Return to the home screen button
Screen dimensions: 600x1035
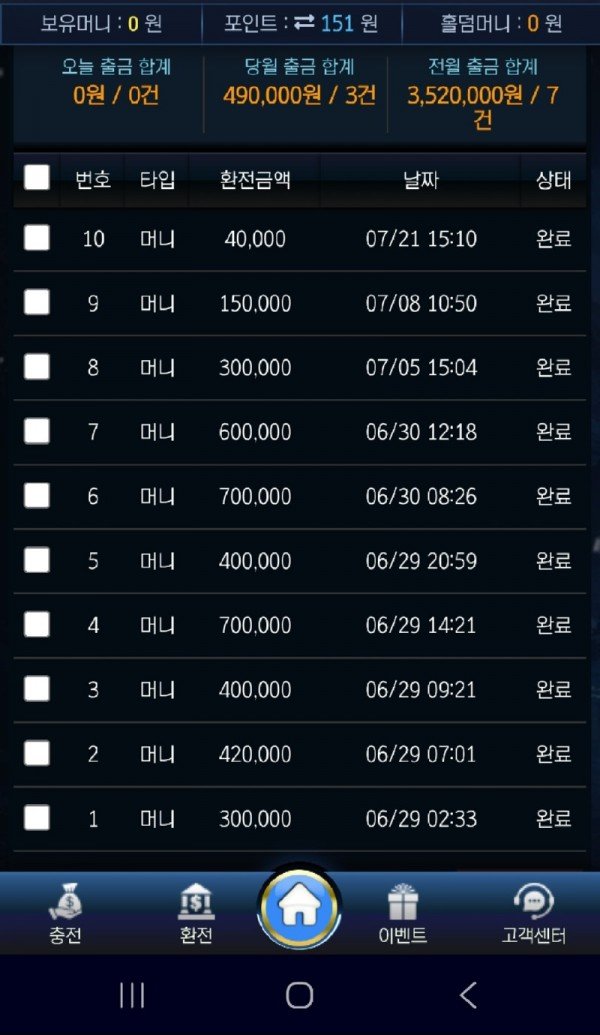point(299,906)
